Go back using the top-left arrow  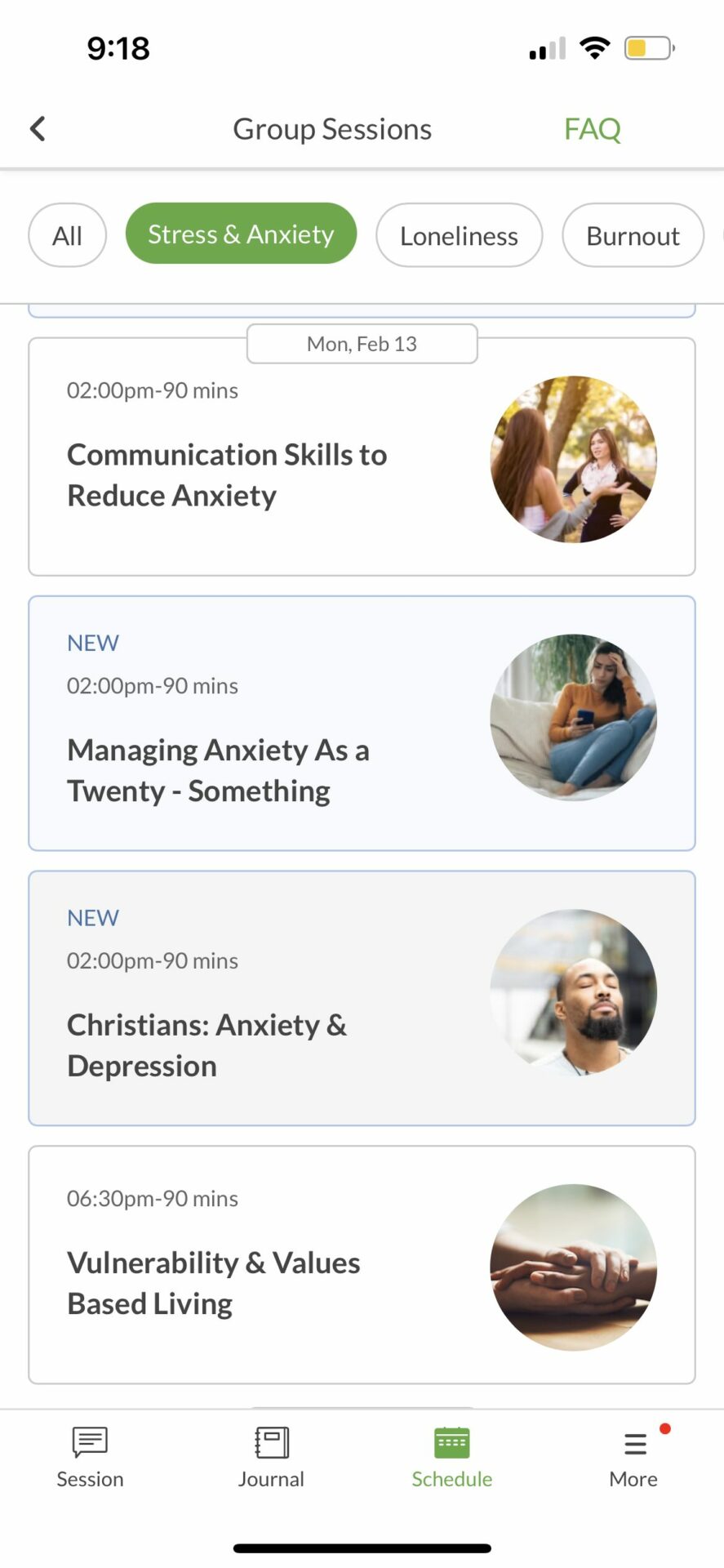38,128
